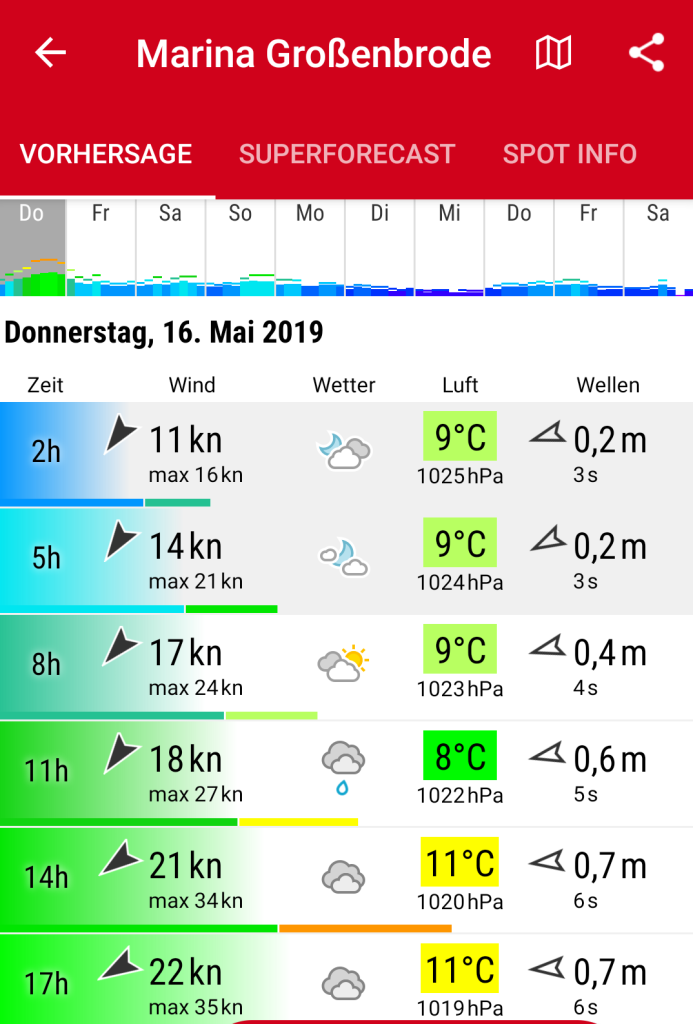The image size is (693, 1024).
Task: Share this spot forecast
Action: (x=646, y=53)
